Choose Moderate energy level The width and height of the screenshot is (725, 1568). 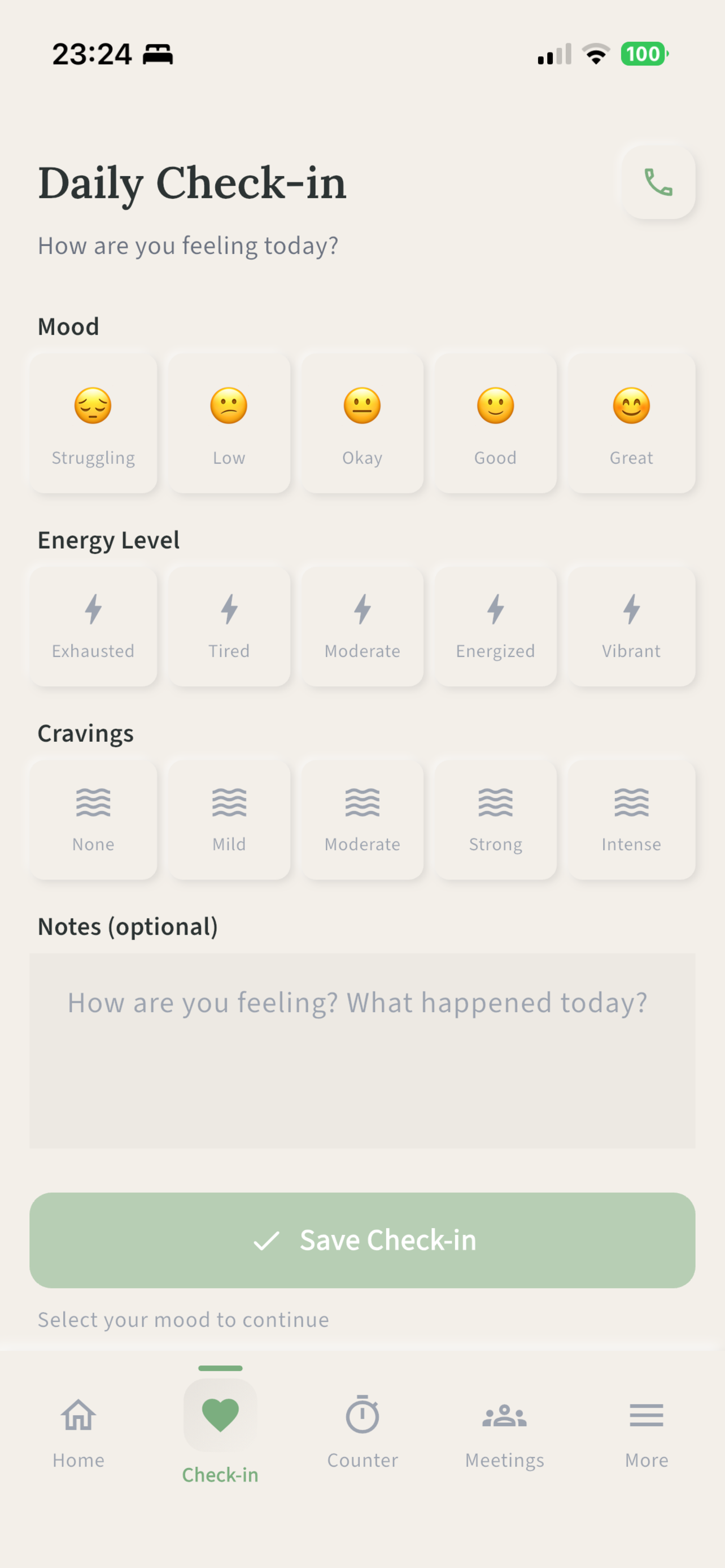pos(362,626)
